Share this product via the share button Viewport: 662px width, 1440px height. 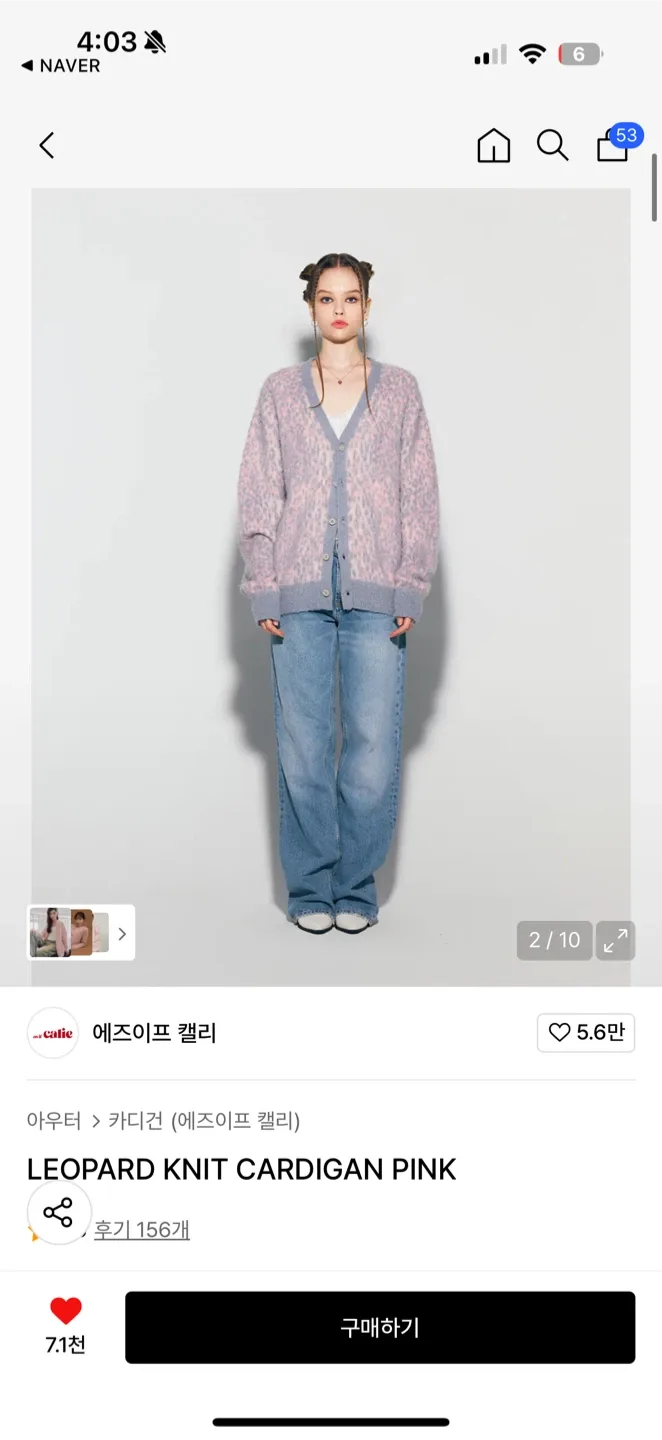pyautogui.click(x=59, y=1213)
